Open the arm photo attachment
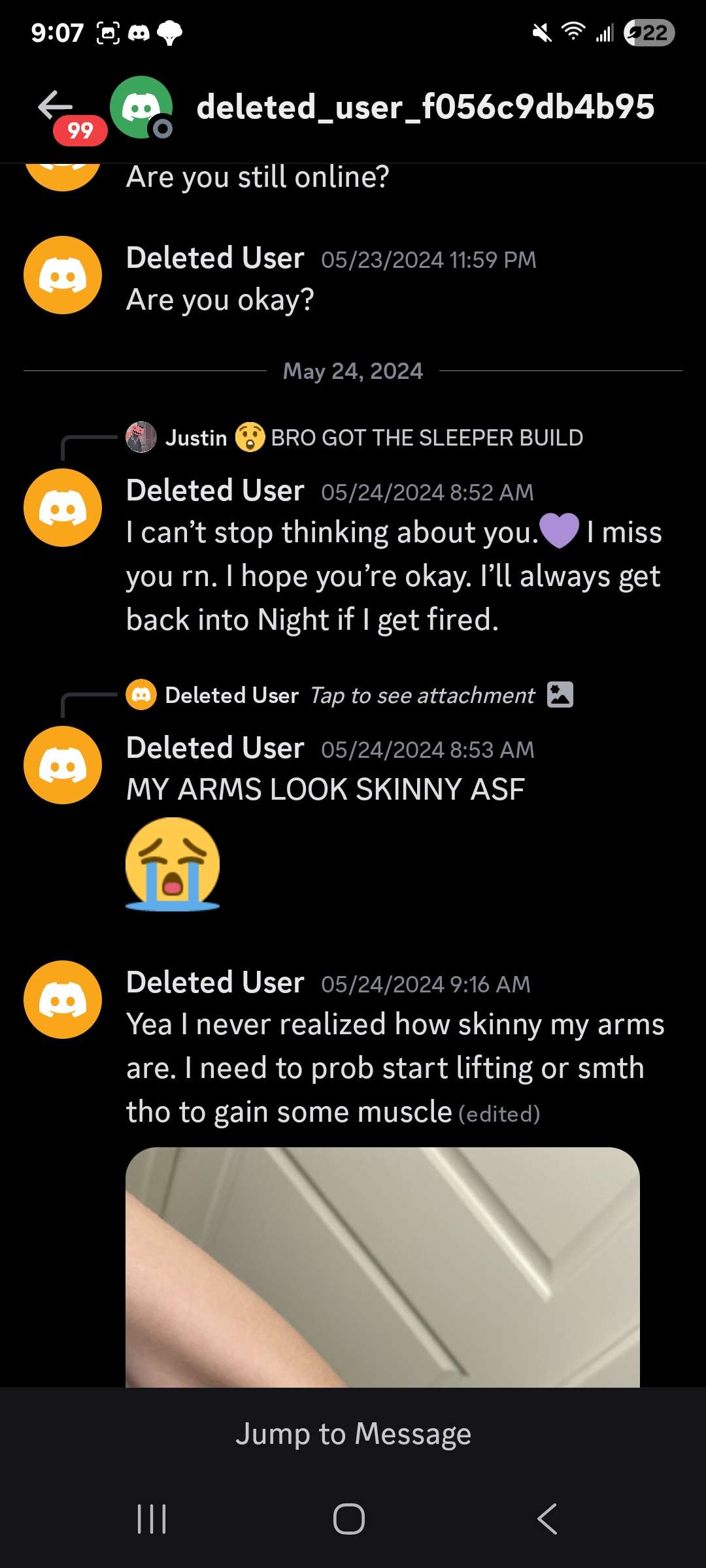The height and width of the screenshot is (1568, 706). 382,1266
